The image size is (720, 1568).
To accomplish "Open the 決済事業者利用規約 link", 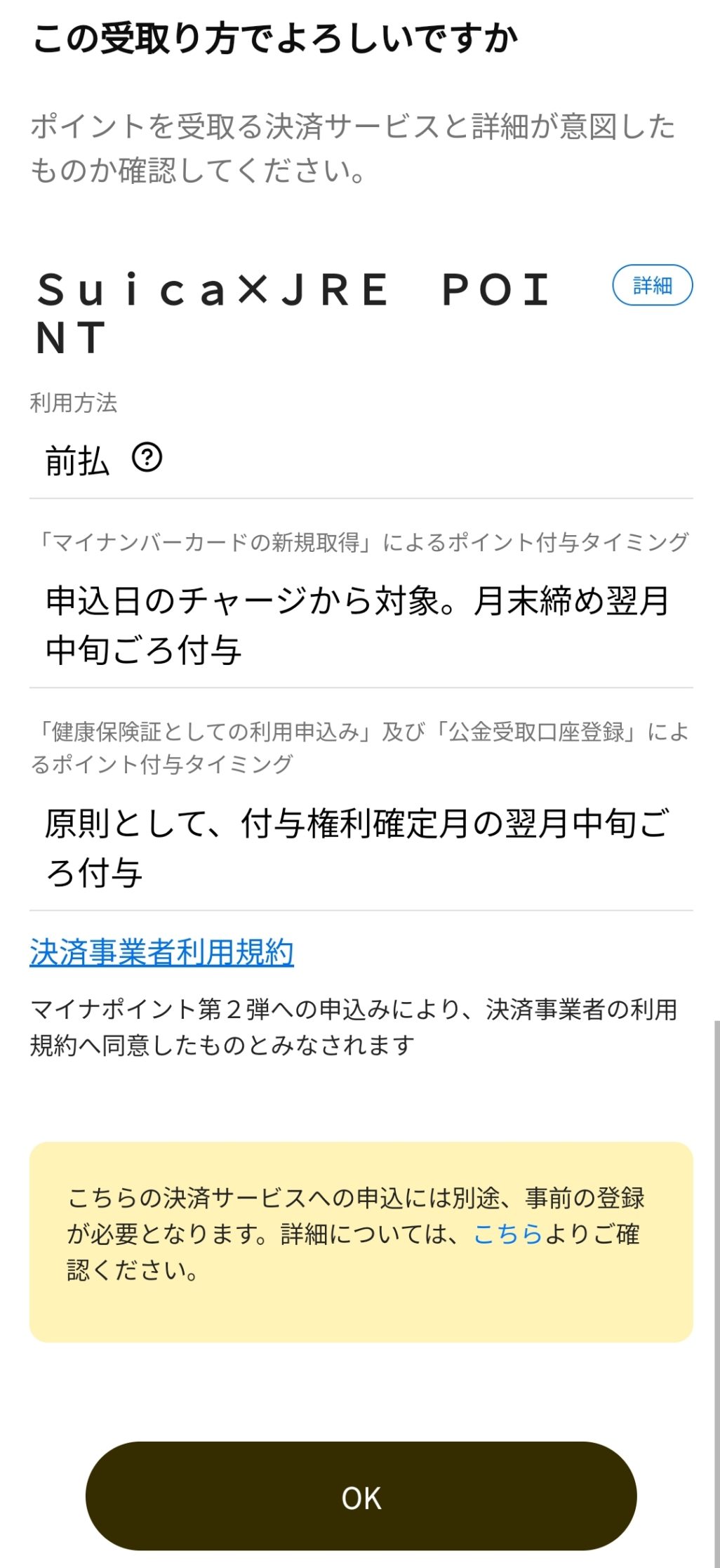I will tap(161, 953).
